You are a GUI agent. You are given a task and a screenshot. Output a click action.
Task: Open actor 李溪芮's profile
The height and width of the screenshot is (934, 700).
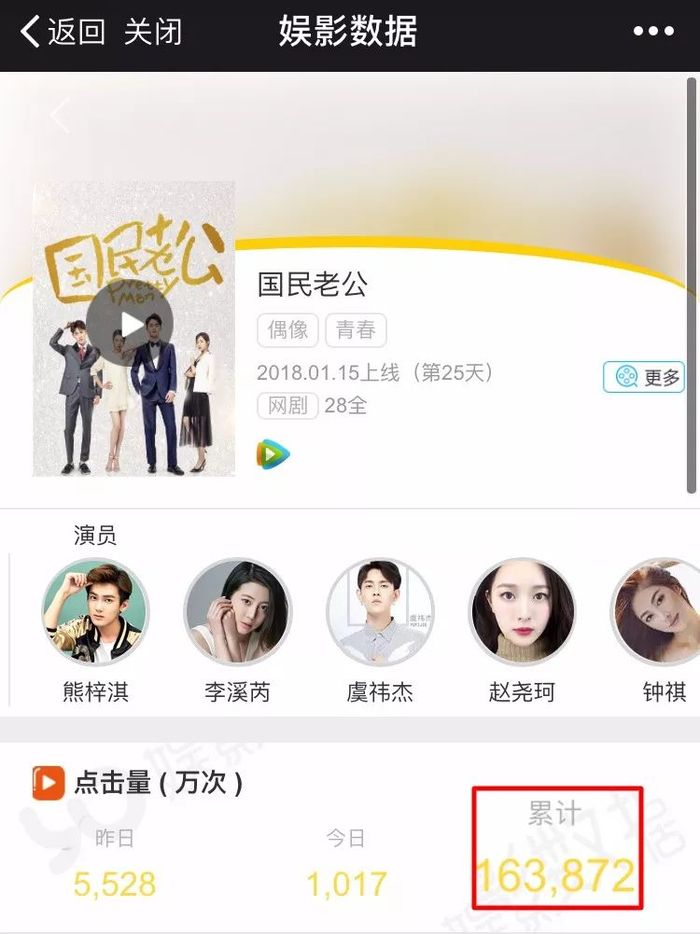tap(238, 613)
